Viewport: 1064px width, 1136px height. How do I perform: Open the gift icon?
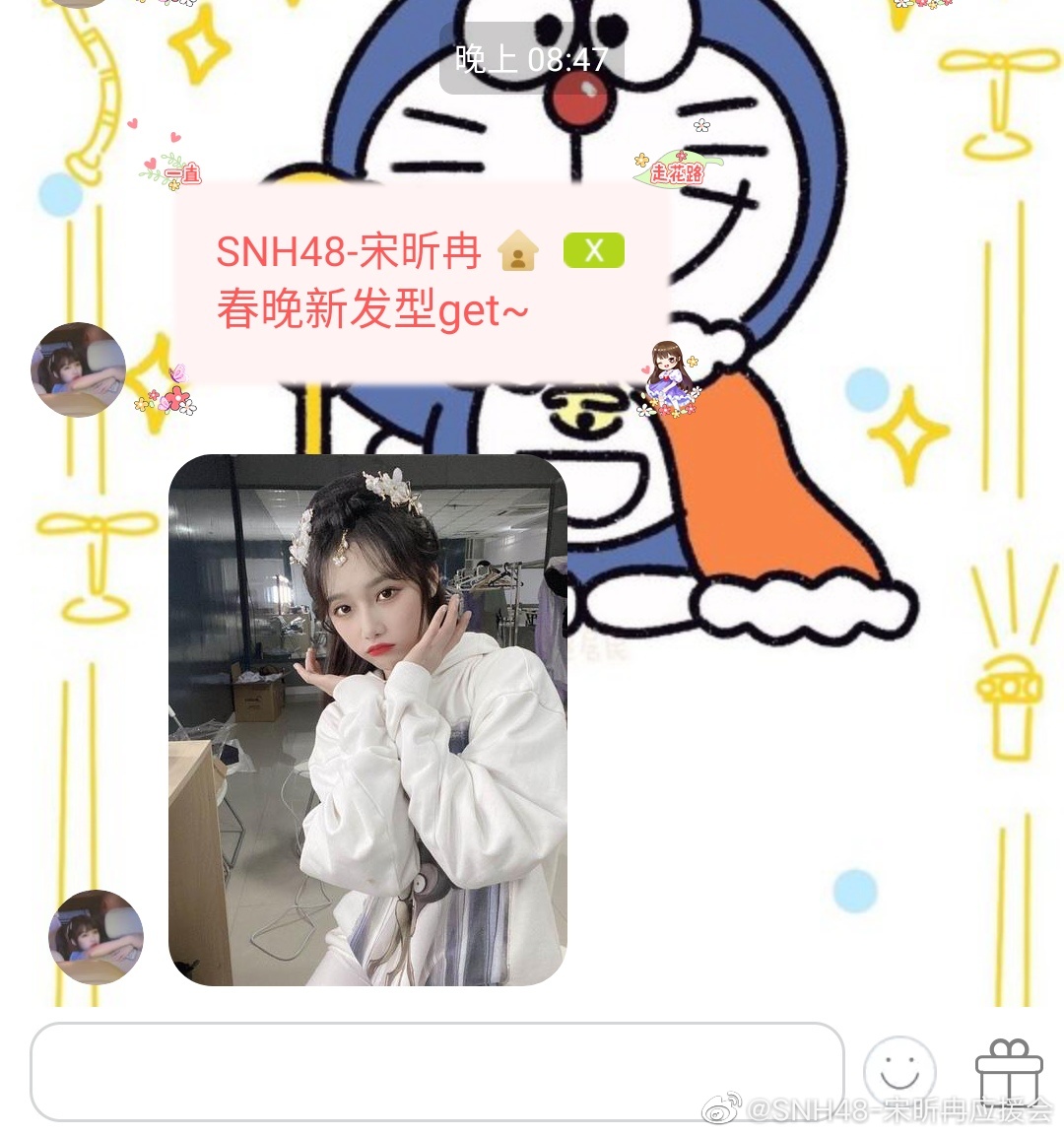coord(1008,1072)
